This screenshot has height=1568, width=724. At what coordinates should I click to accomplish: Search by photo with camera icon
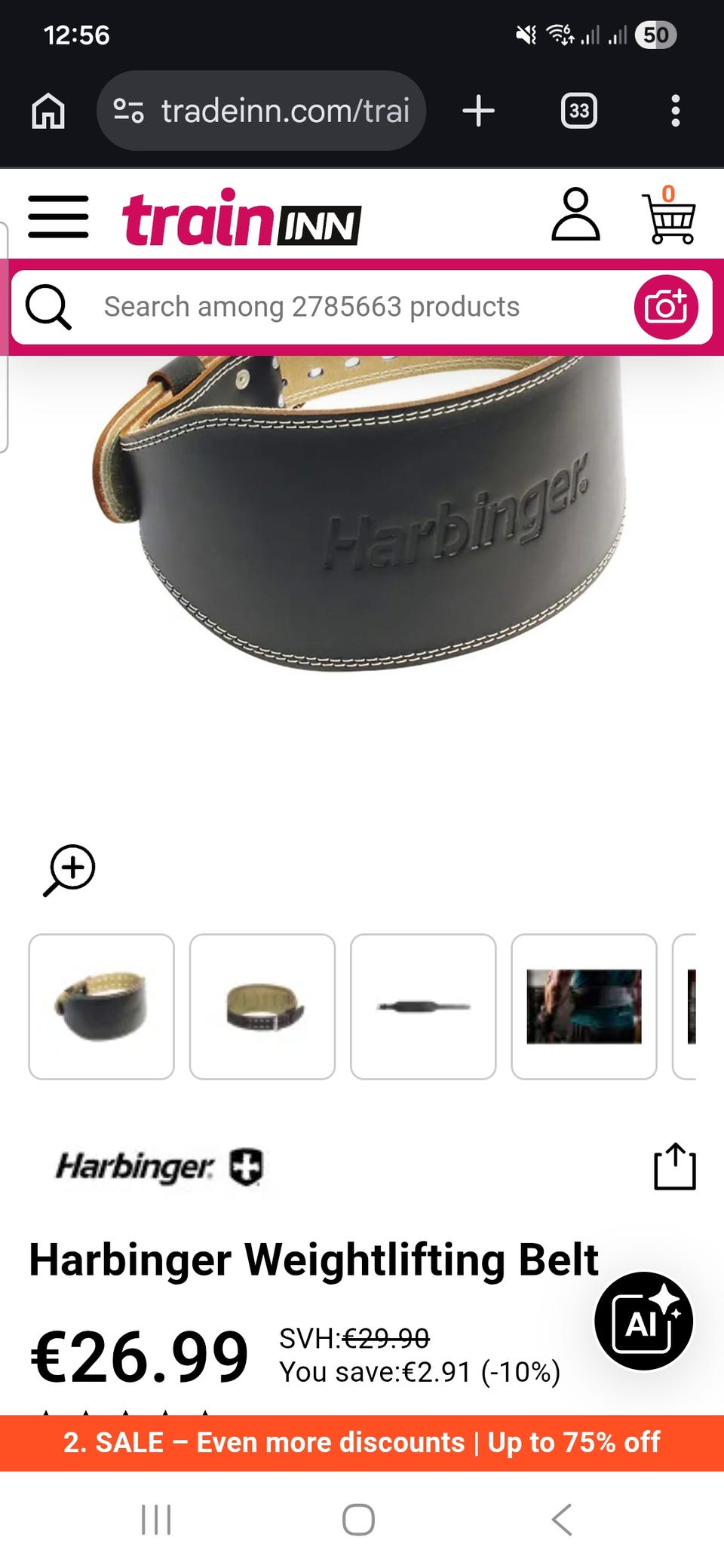(x=666, y=307)
